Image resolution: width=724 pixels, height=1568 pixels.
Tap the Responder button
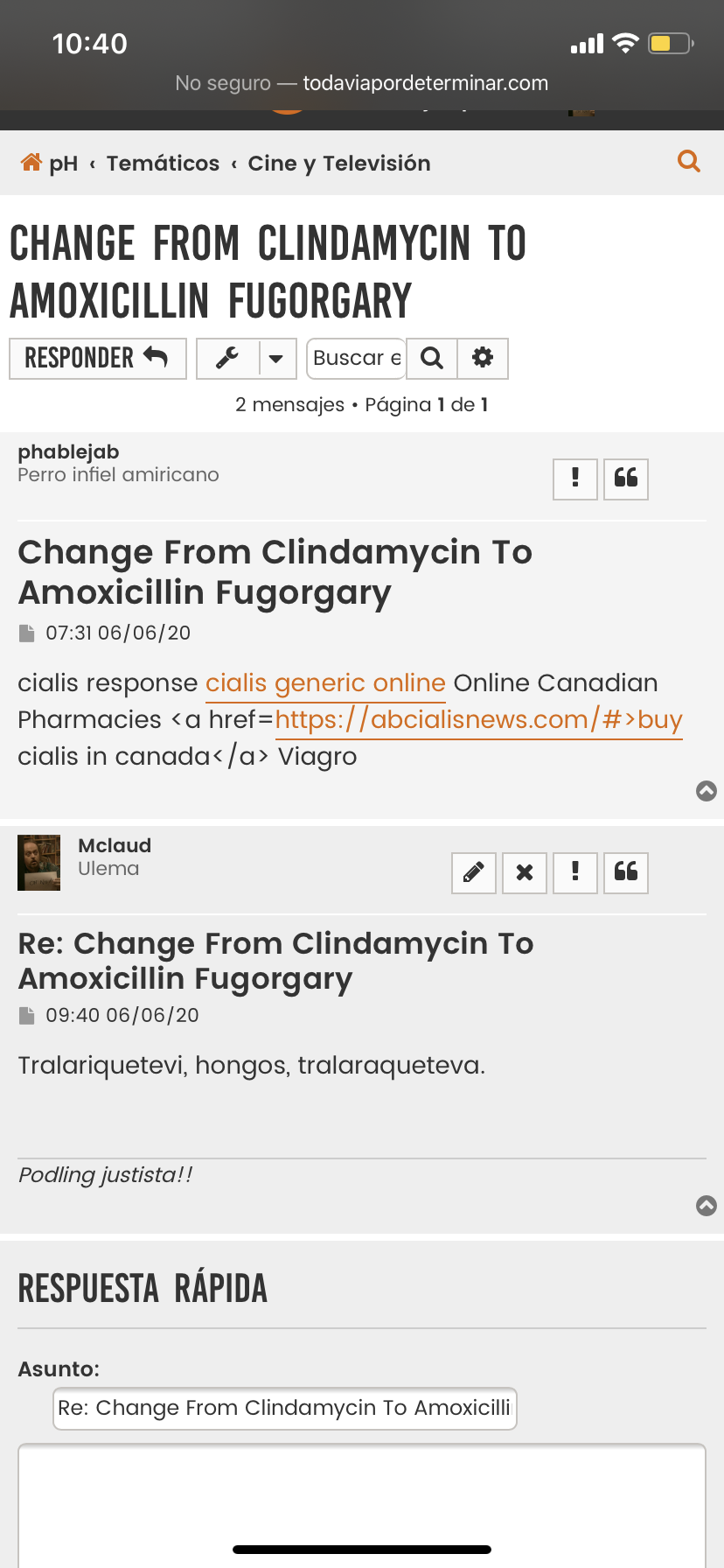pyautogui.click(x=97, y=358)
